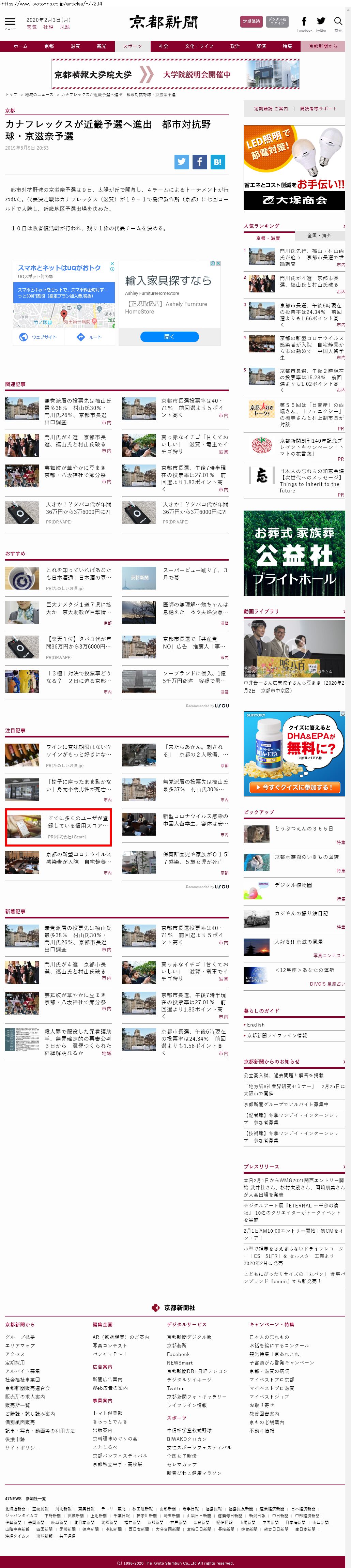Open the header search icon
351x1568 pixels.
[x=338, y=22]
